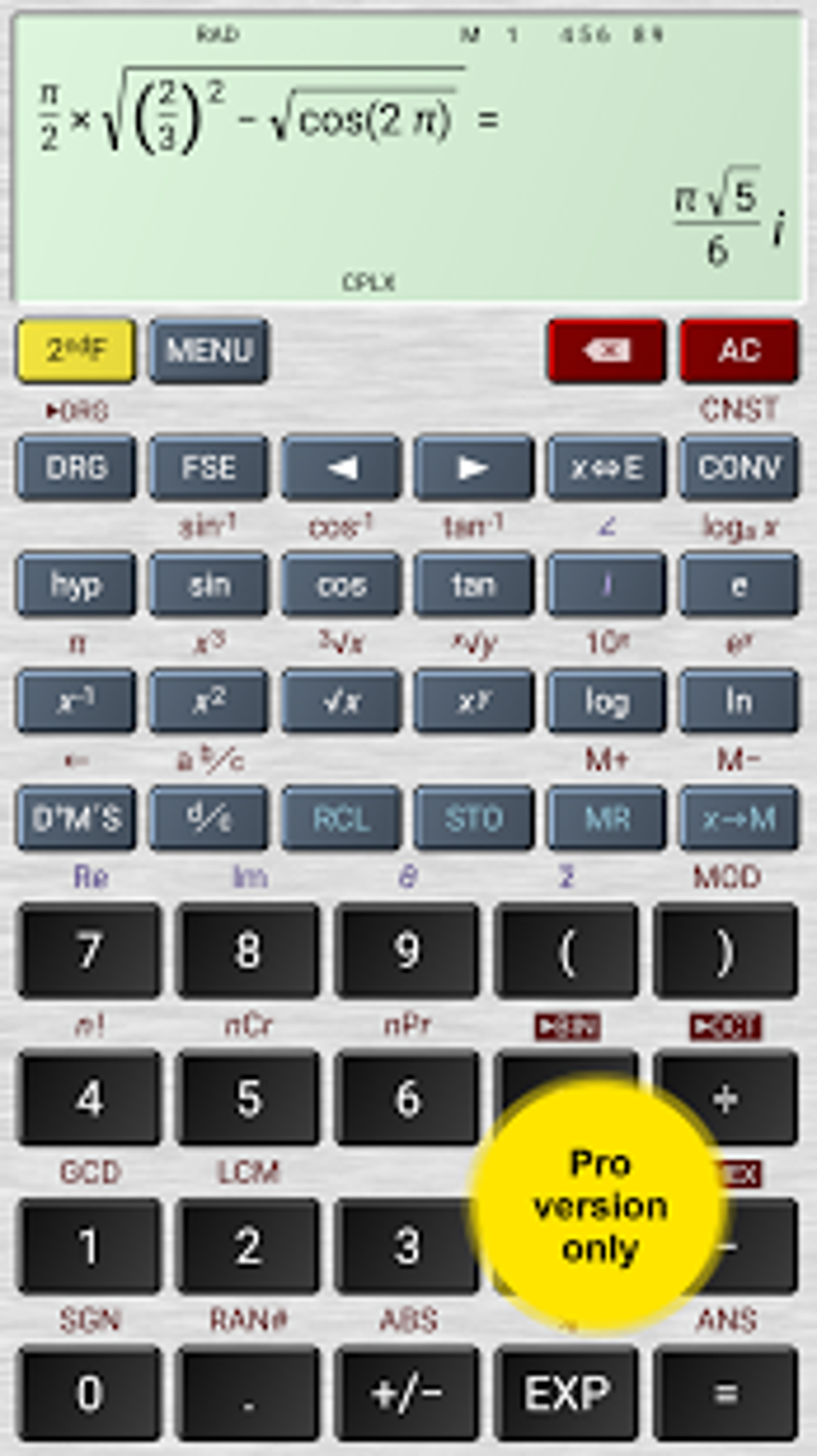
Task: Move cursor left with arrow key
Action: pyautogui.click(x=341, y=467)
